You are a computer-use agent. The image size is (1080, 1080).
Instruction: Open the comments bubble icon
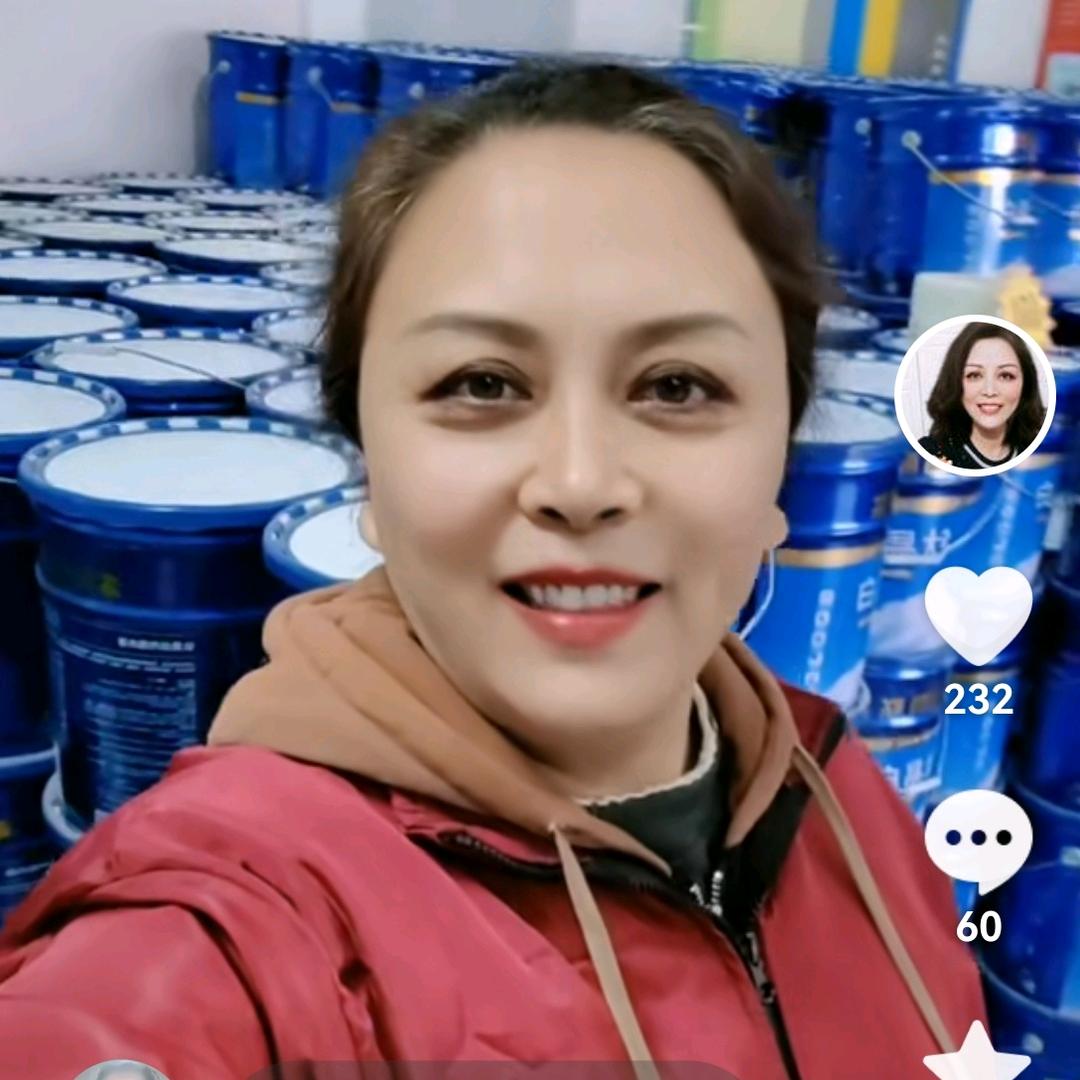(x=978, y=840)
